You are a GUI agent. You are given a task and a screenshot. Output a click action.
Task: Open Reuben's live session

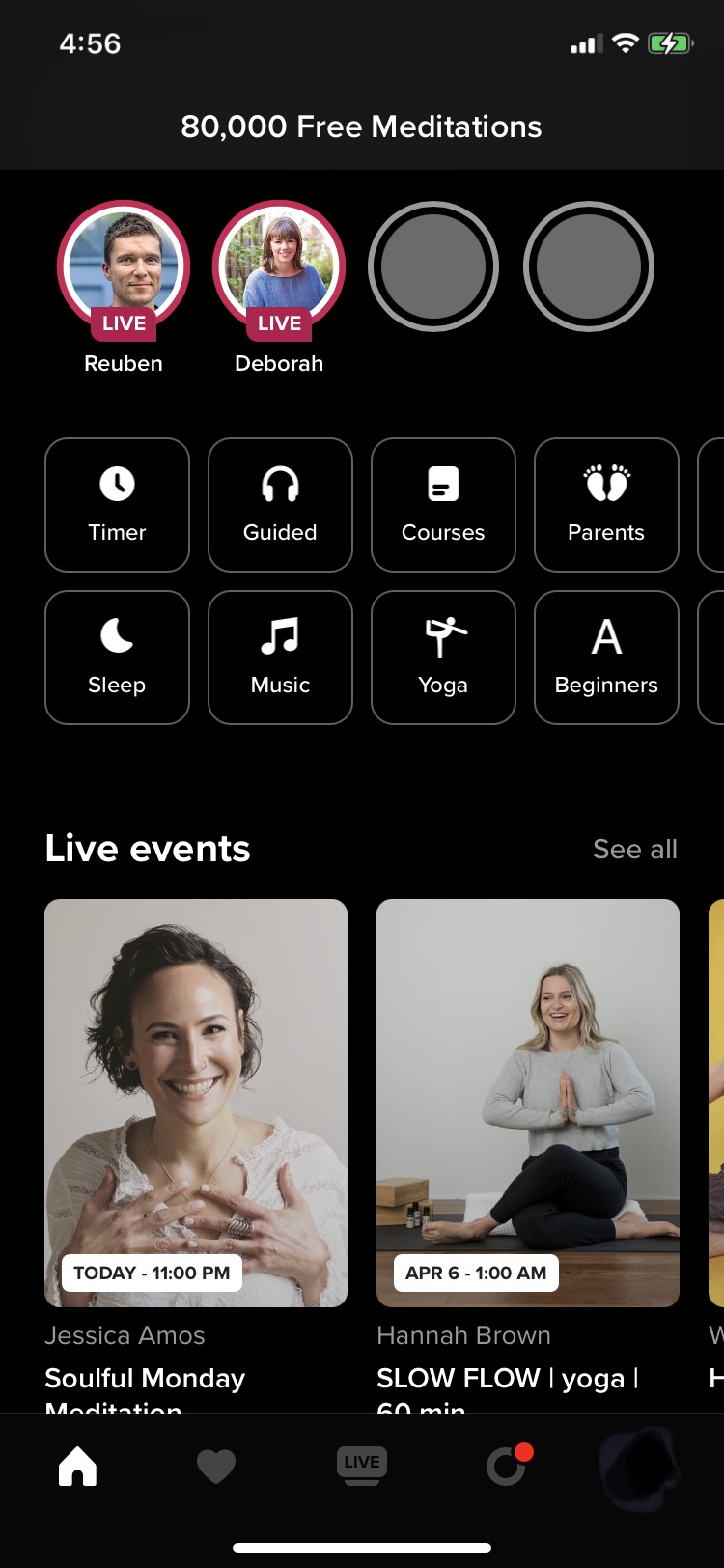coord(124,267)
